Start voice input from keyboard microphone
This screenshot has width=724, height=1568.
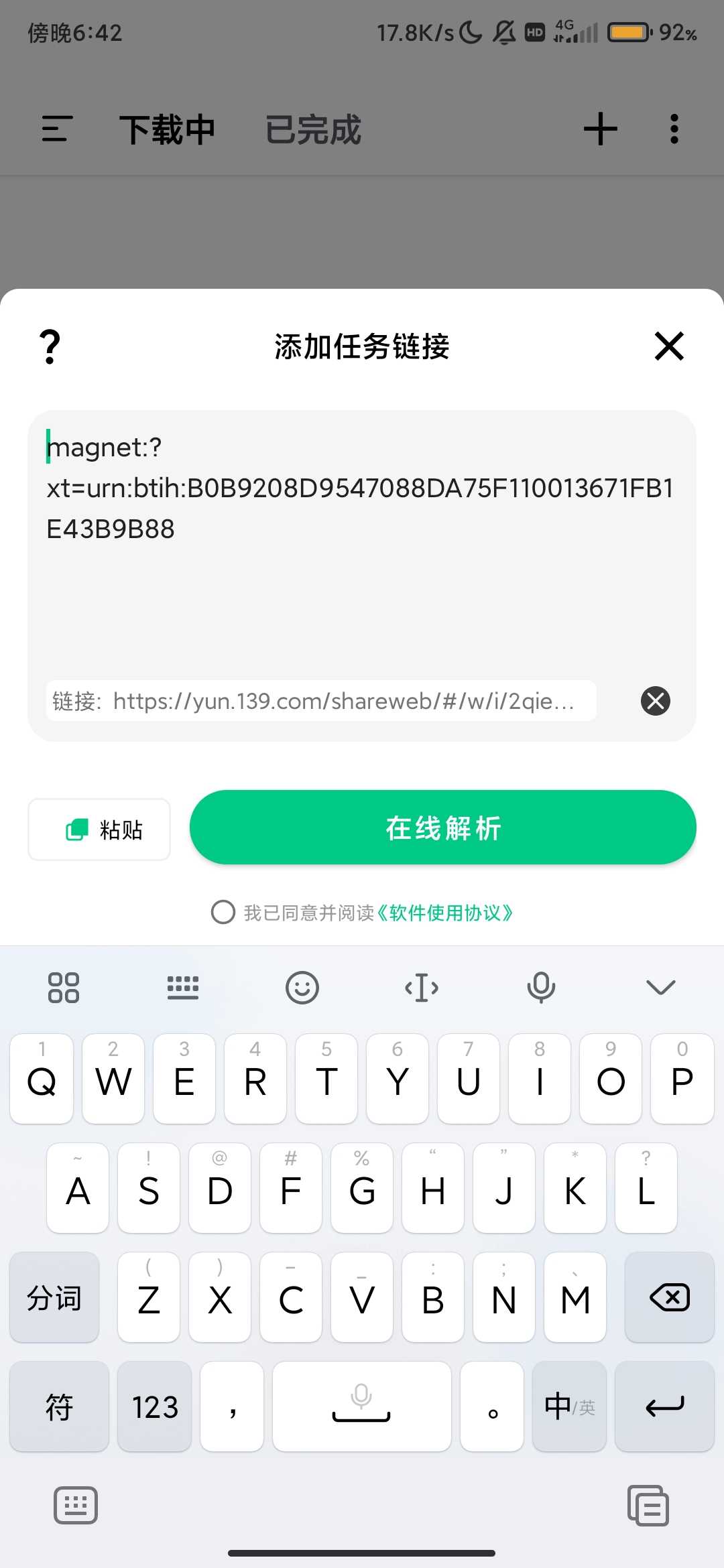pyautogui.click(x=540, y=987)
